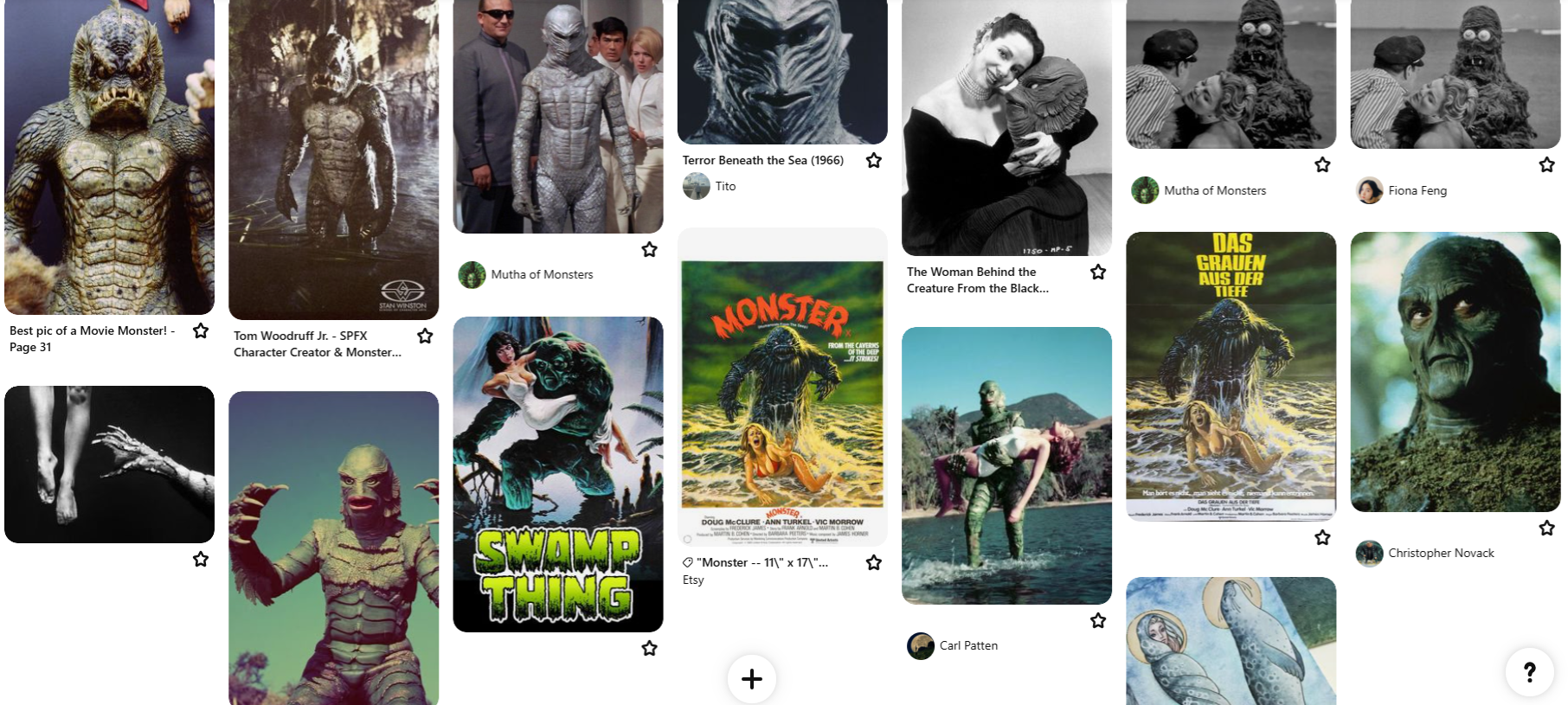Star the pin saved by Fiona Feng

1546,164
